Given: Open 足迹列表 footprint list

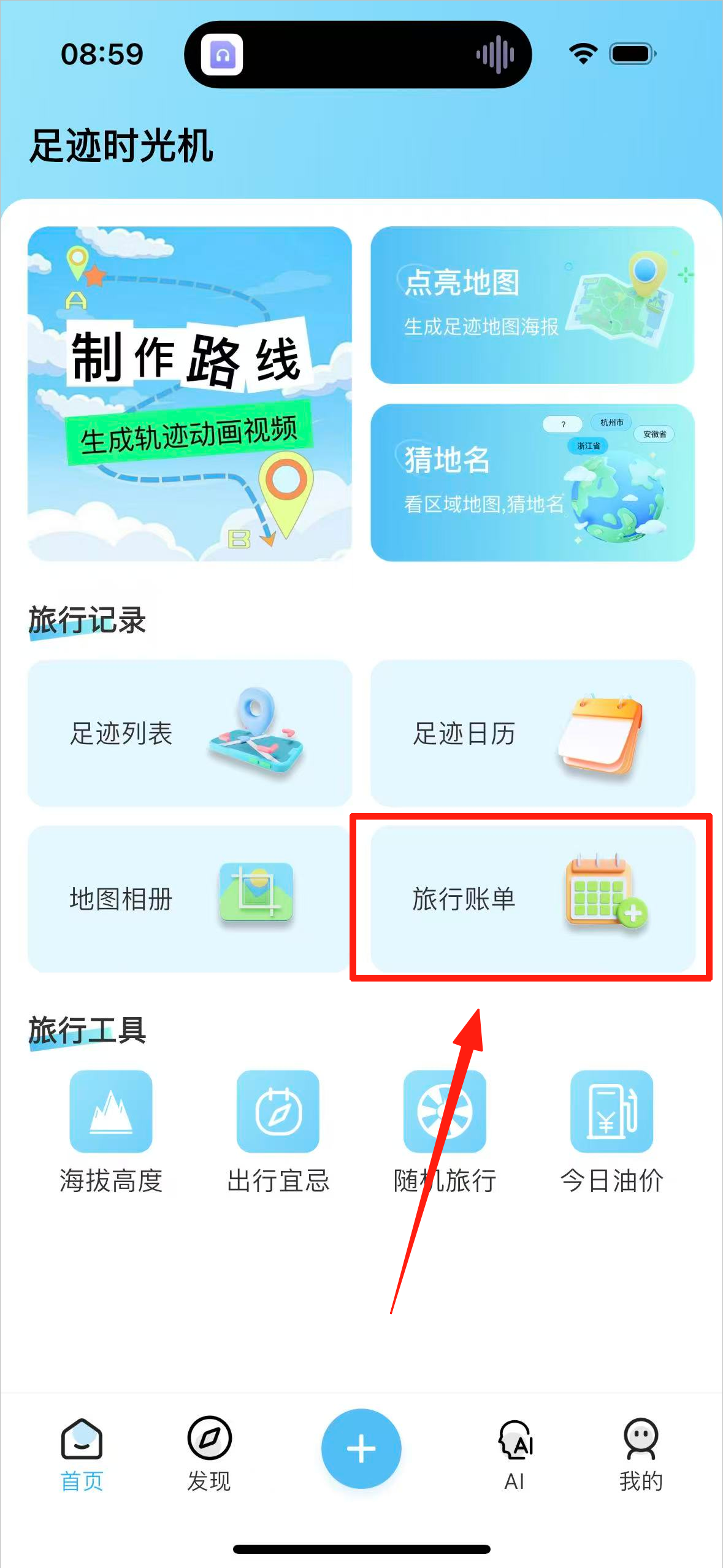Looking at the screenshot, I should (189, 733).
